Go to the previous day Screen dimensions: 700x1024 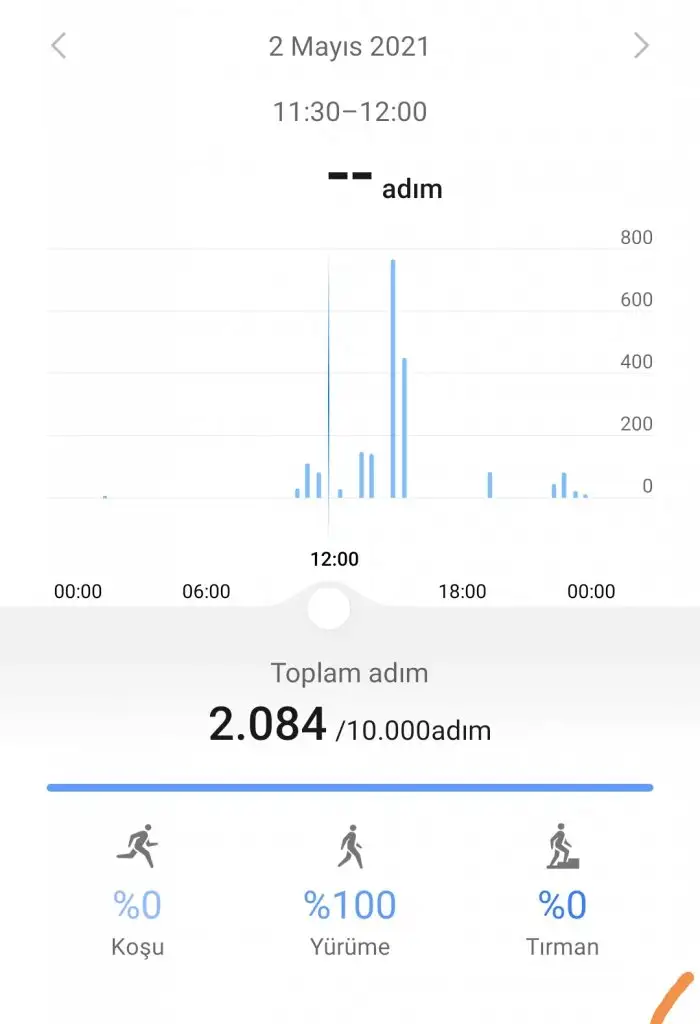click(x=59, y=46)
